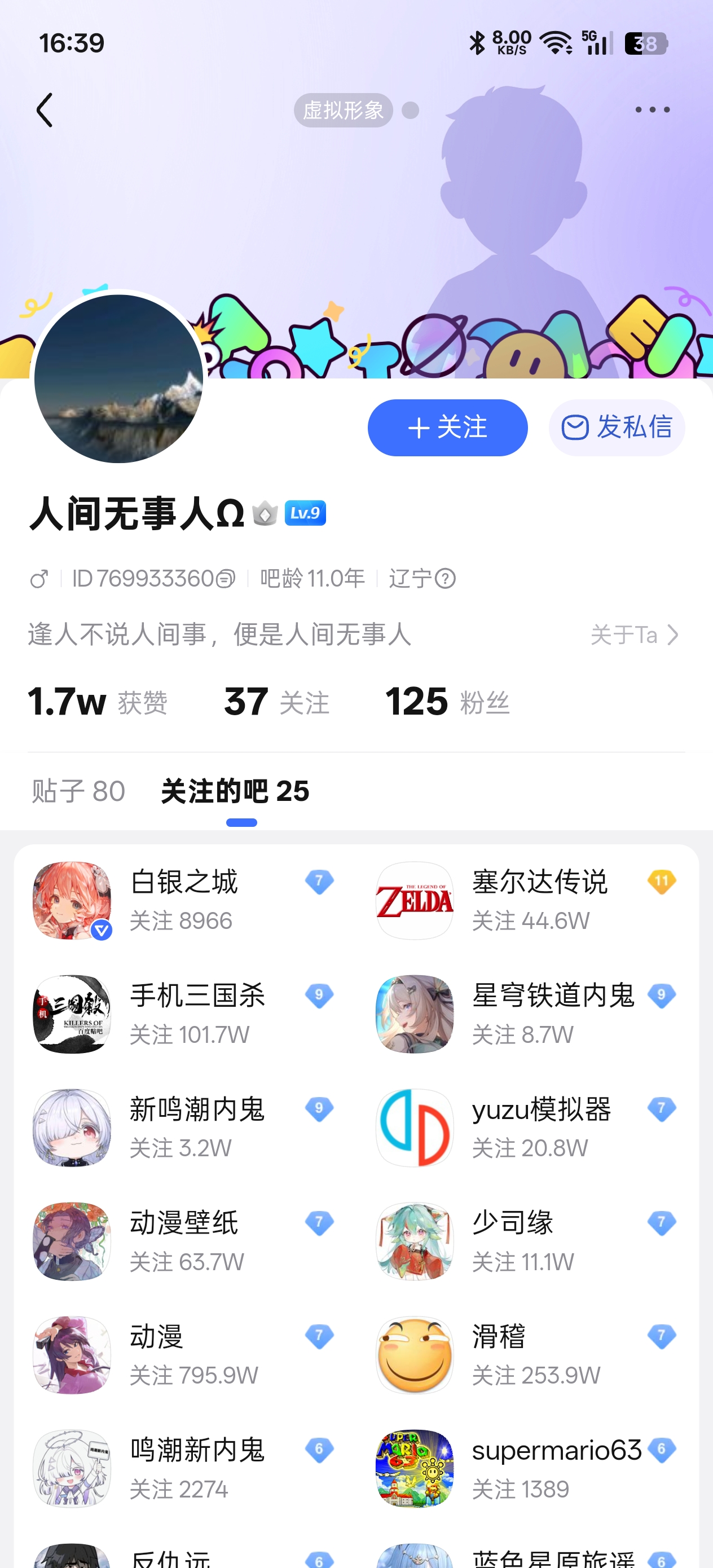Image resolution: width=713 pixels, height=1568 pixels.
Task: Open the 动漫壁纸 bar
Action: [183, 1241]
